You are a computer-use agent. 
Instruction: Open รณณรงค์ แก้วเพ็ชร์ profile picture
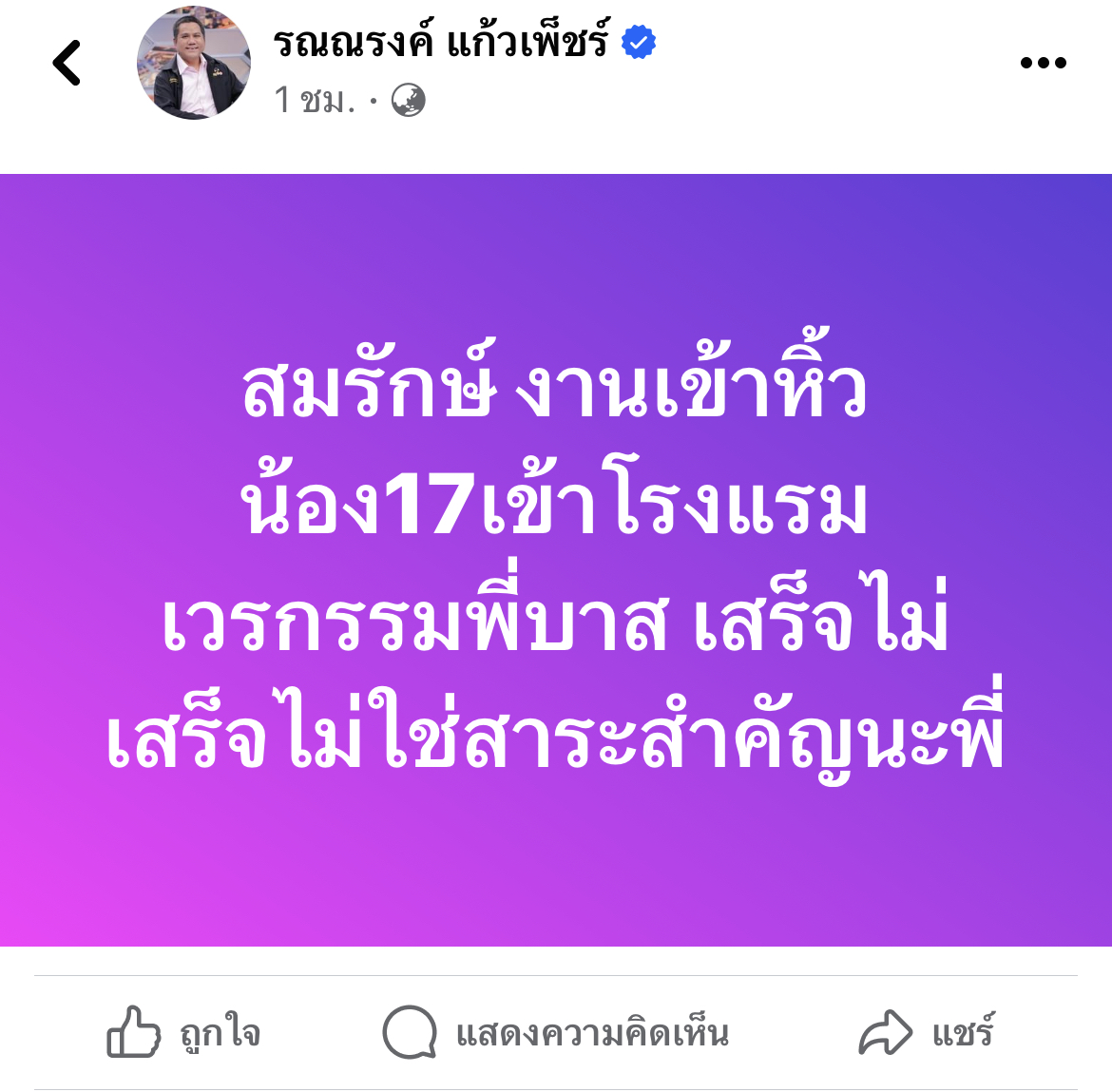194,63
